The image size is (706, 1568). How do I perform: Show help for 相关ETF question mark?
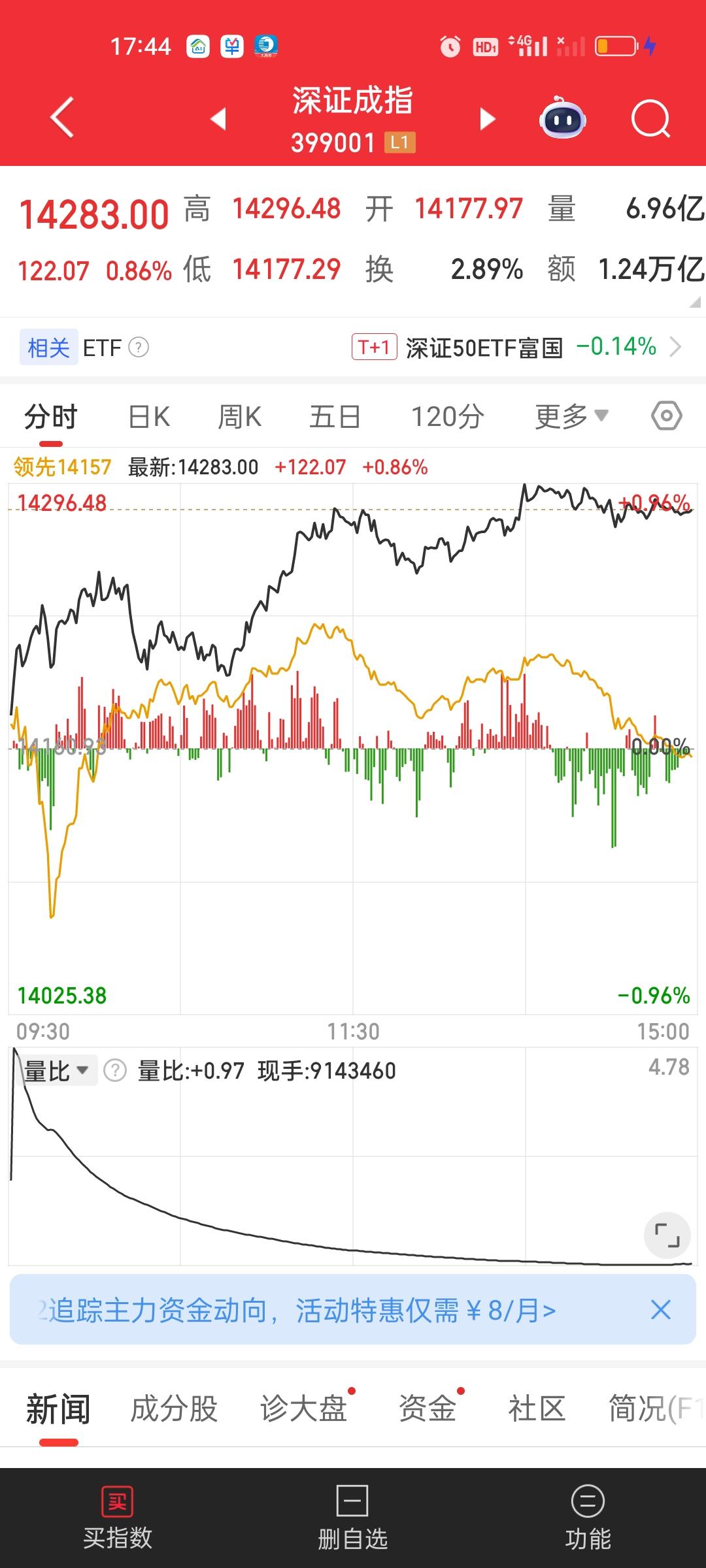coord(139,348)
